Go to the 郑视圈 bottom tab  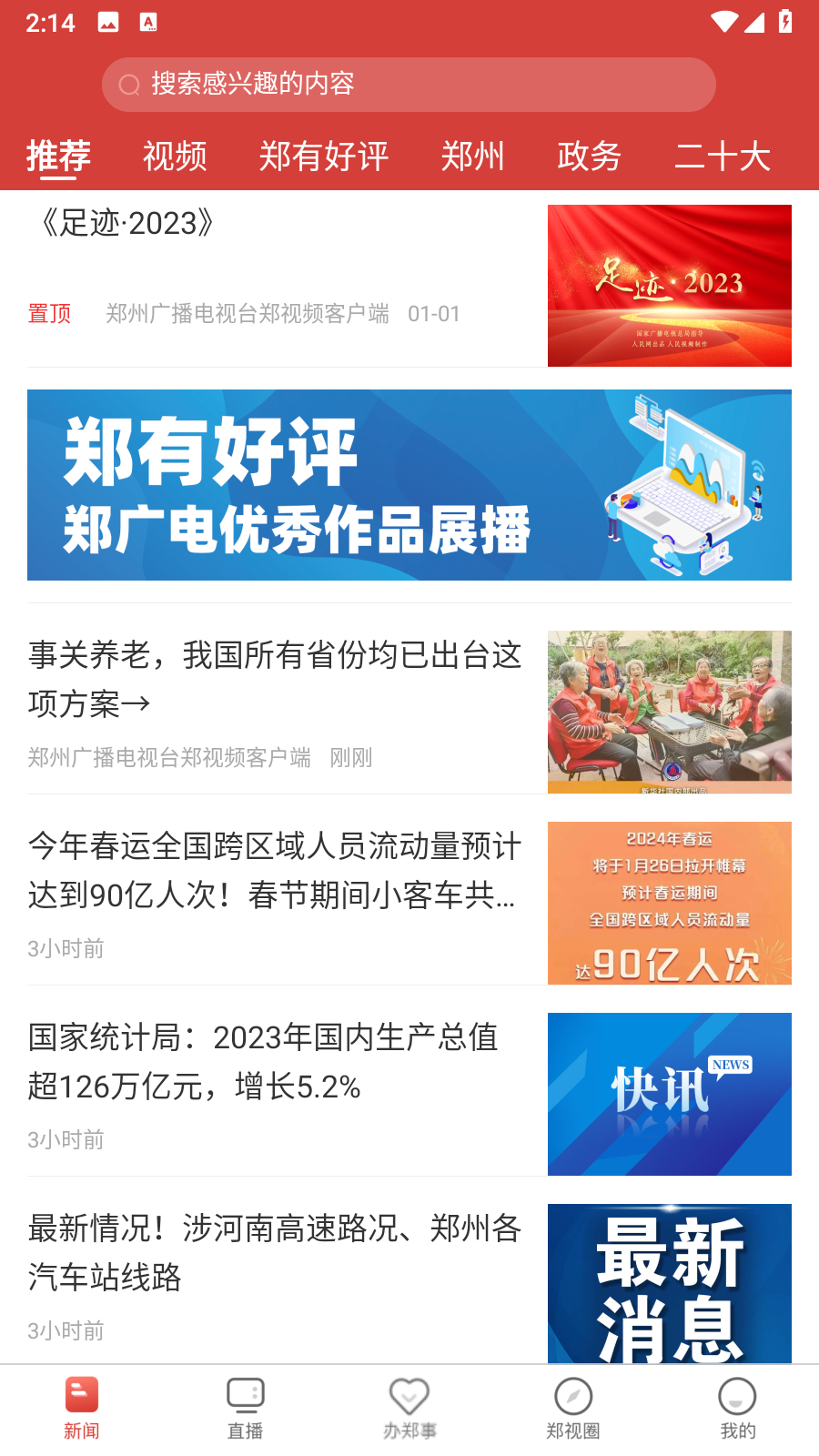pyautogui.click(x=573, y=1408)
